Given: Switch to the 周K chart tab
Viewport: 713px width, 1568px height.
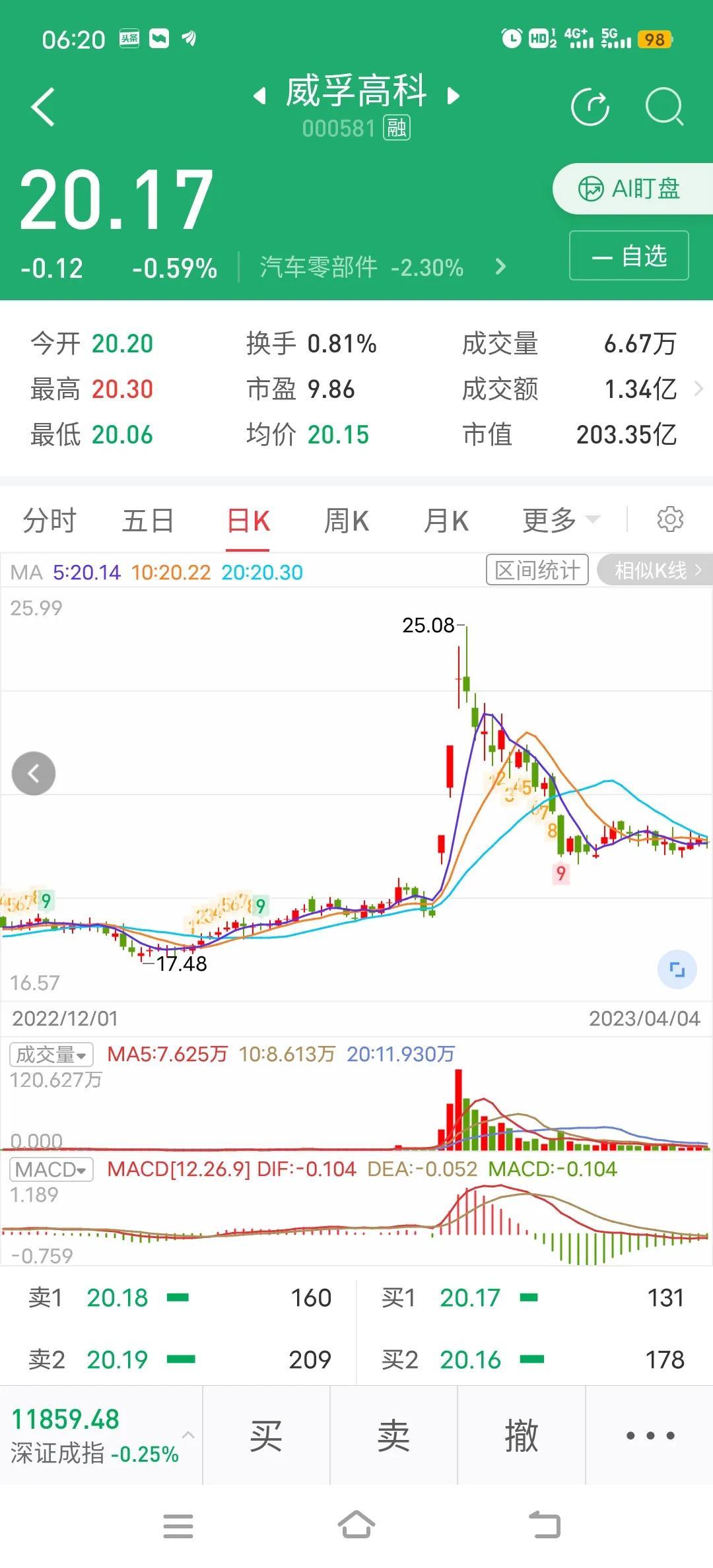Looking at the screenshot, I should [x=347, y=521].
